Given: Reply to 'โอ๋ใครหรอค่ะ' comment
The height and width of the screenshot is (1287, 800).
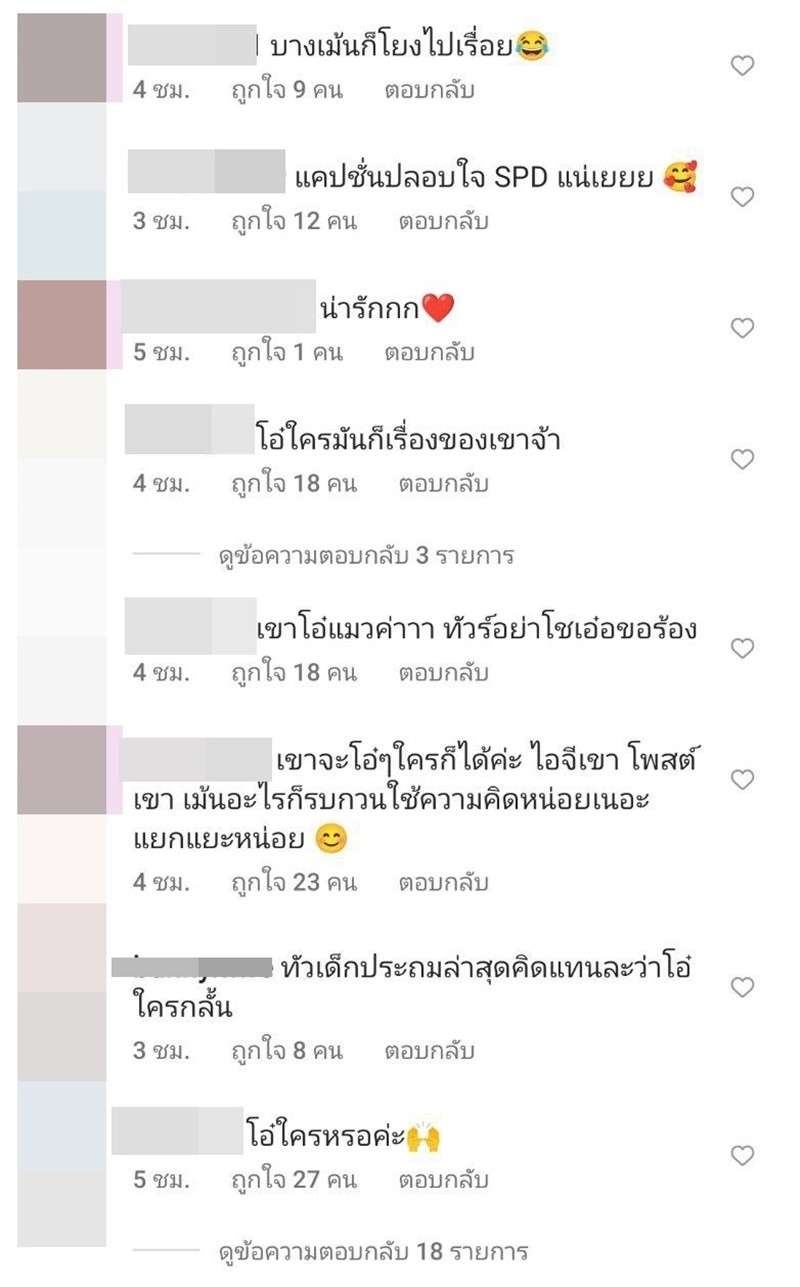Looking at the screenshot, I should click(443, 1180).
